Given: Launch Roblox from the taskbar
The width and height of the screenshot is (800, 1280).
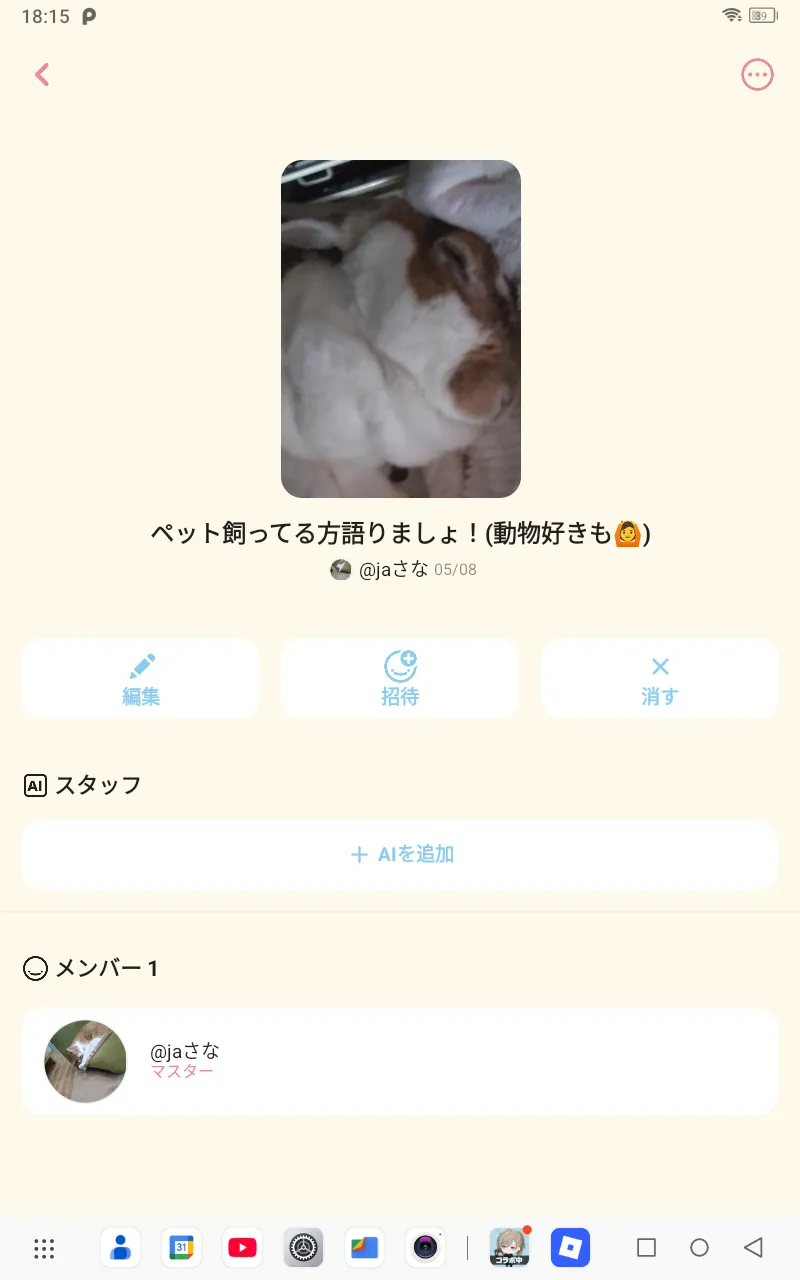Looking at the screenshot, I should (x=570, y=1248).
